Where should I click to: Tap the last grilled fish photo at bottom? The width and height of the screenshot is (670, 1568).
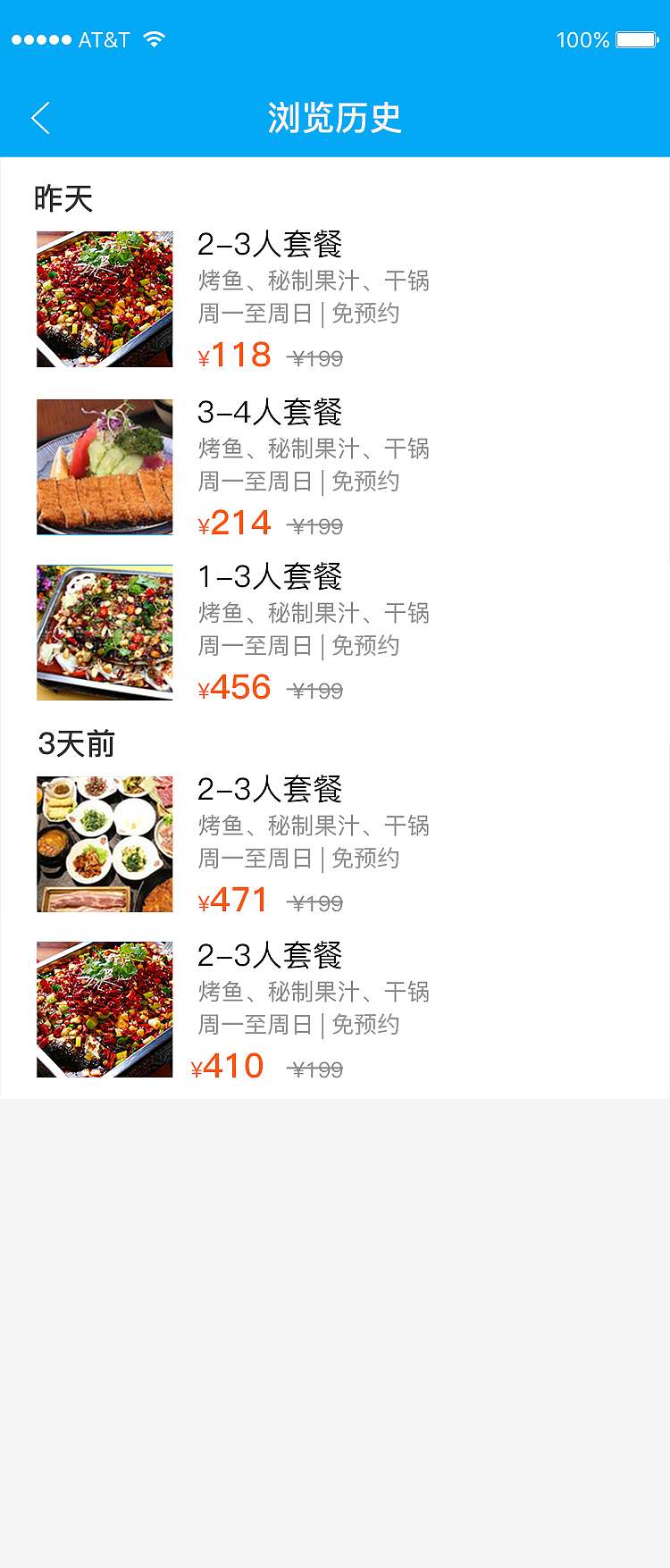104,1010
